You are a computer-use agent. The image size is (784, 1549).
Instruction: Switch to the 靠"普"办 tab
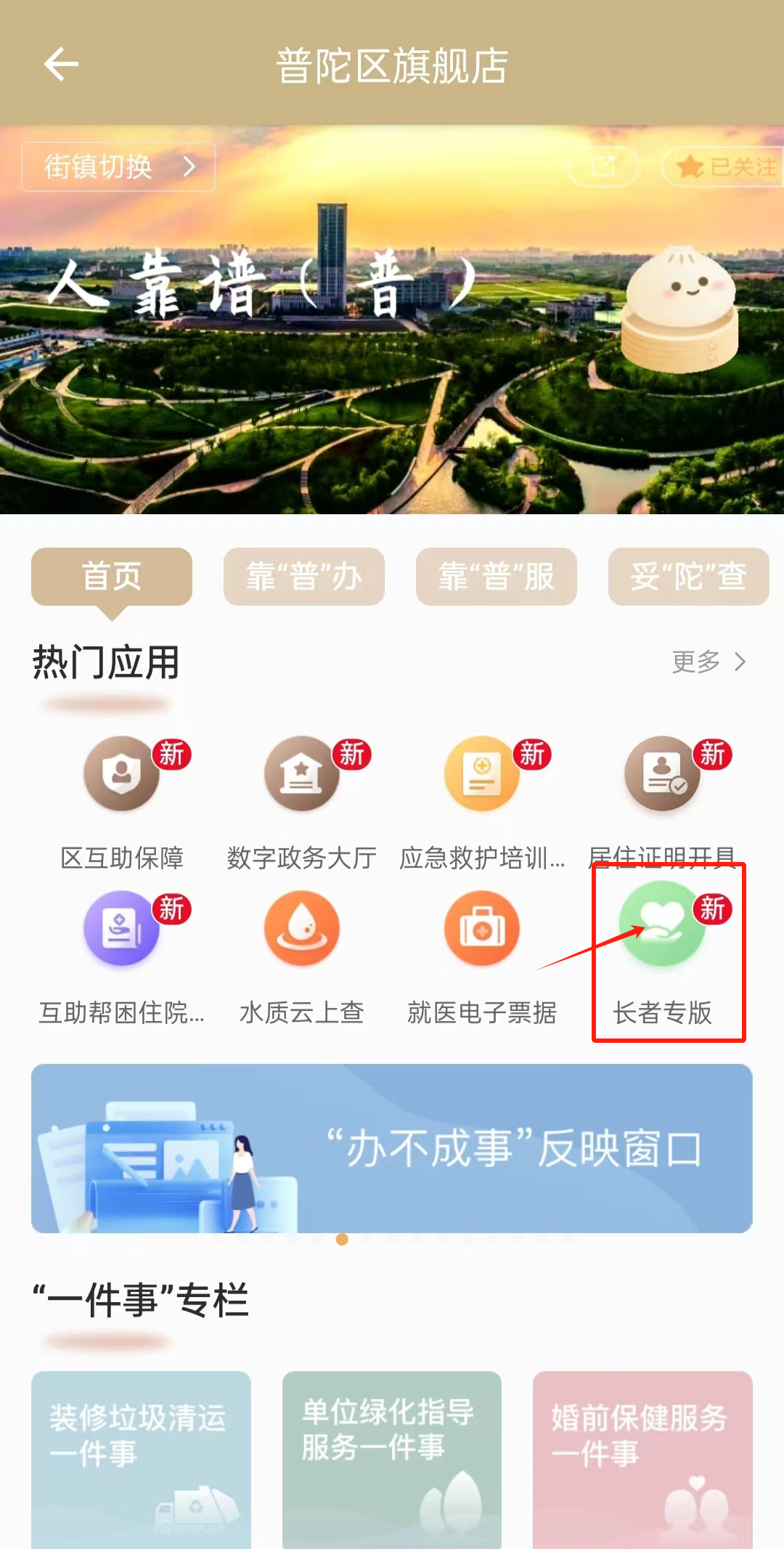[x=303, y=577]
